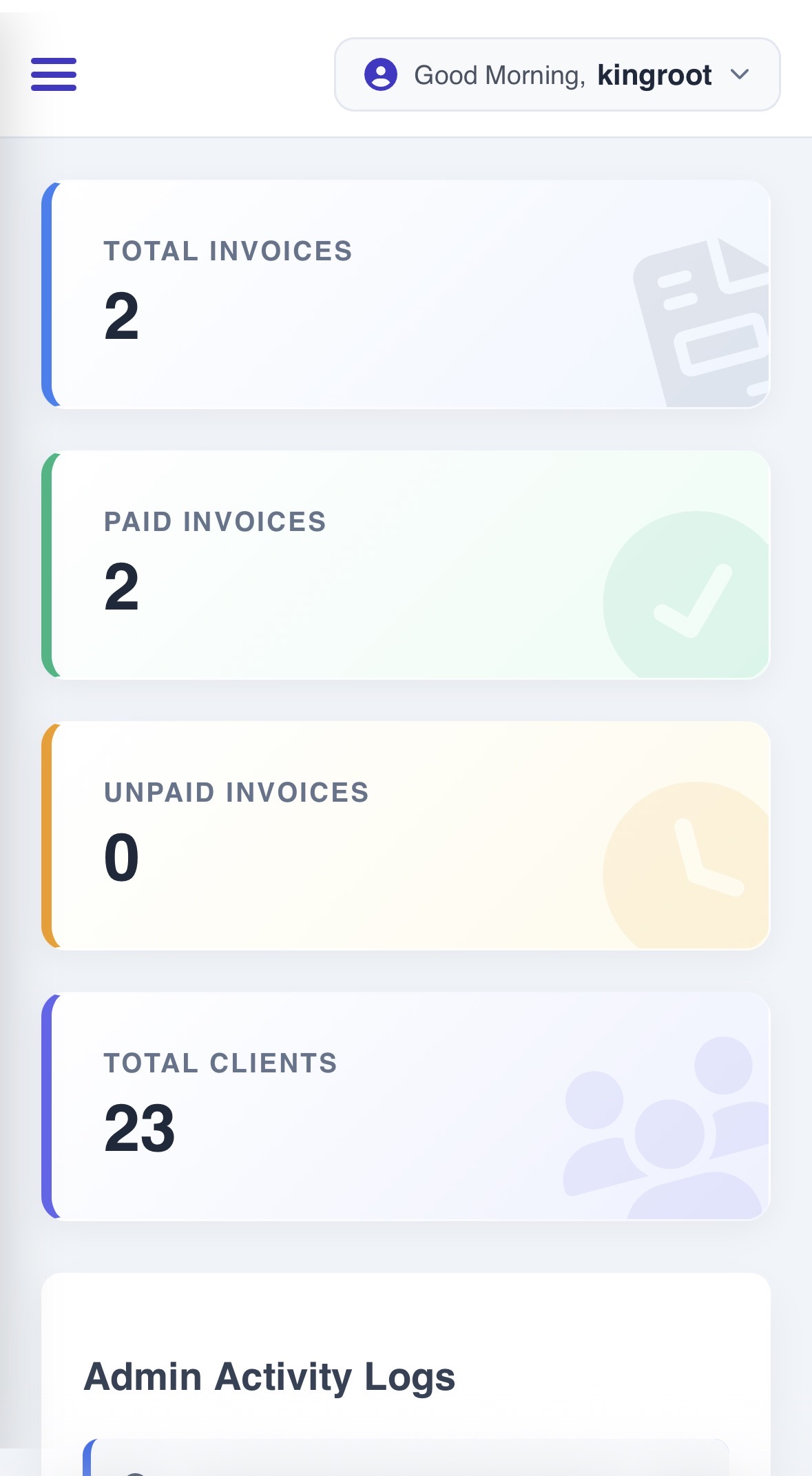The image size is (812, 1476).
Task: Click the kingroot username link
Action: pos(655,74)
